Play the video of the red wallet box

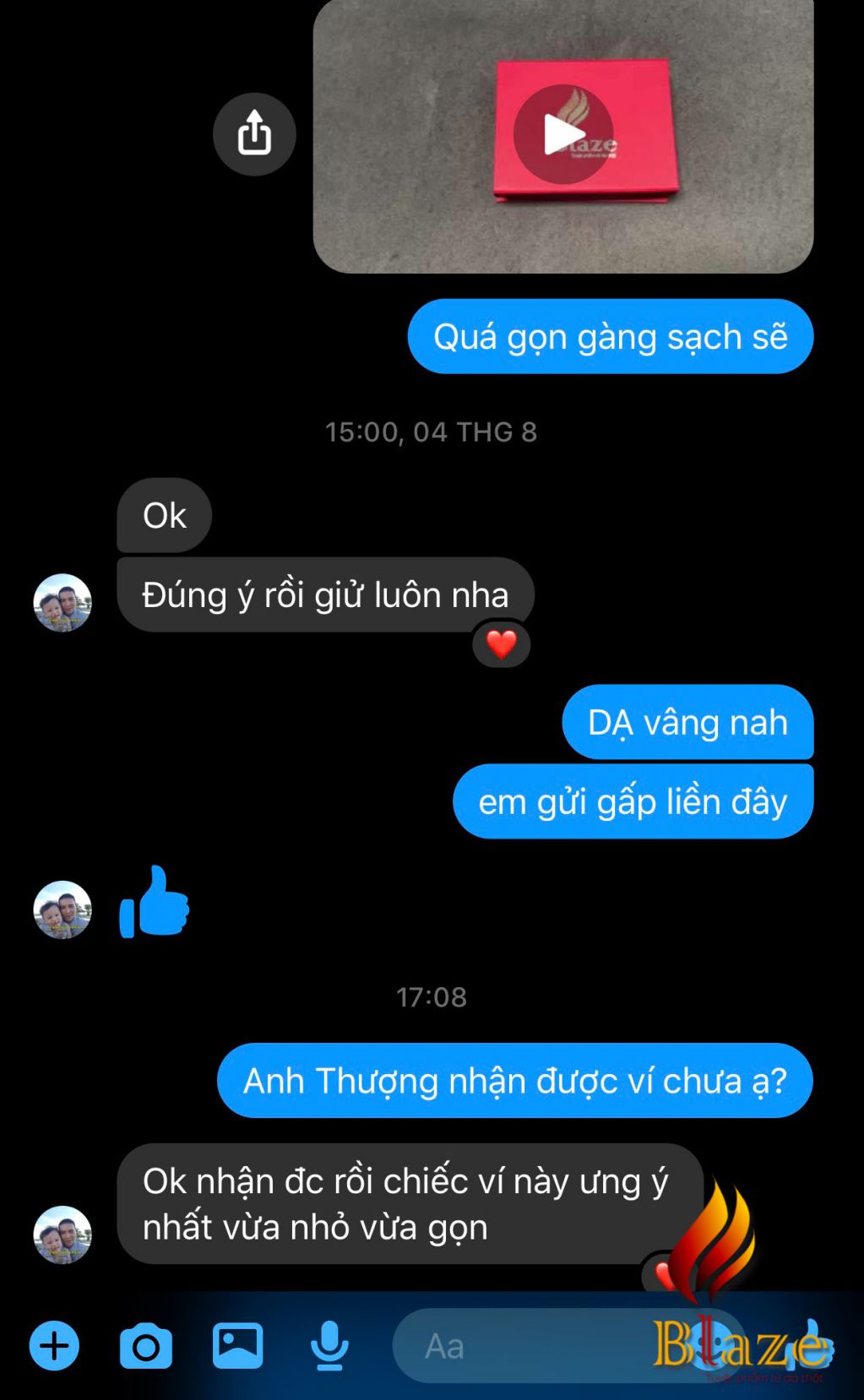tap(563, 134)
